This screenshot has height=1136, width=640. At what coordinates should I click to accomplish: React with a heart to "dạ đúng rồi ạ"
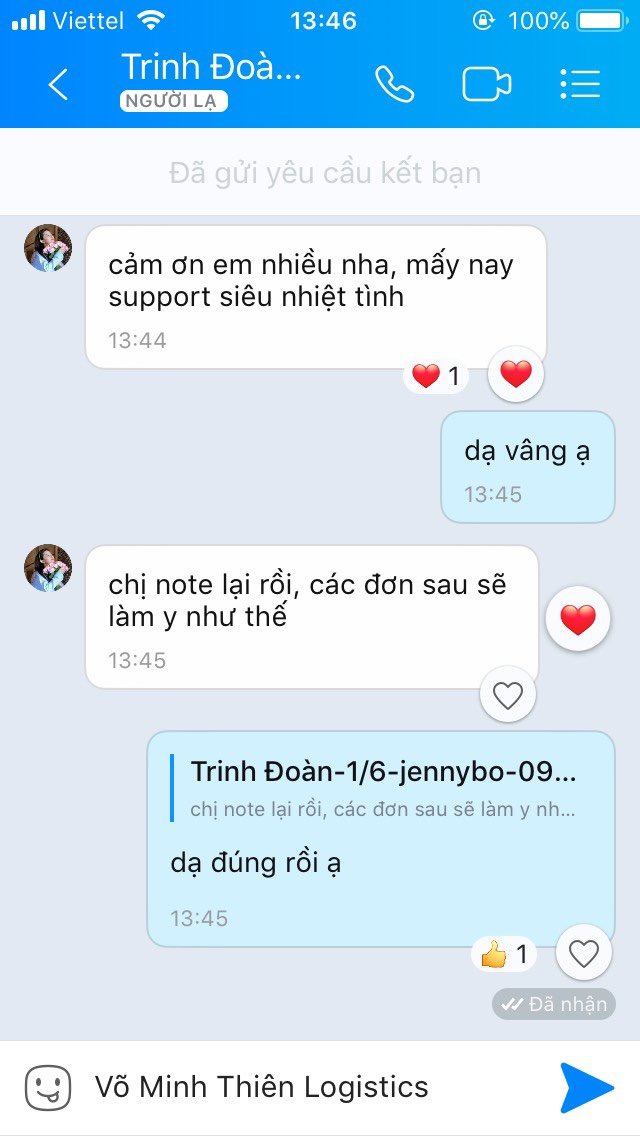pos(583,954)
